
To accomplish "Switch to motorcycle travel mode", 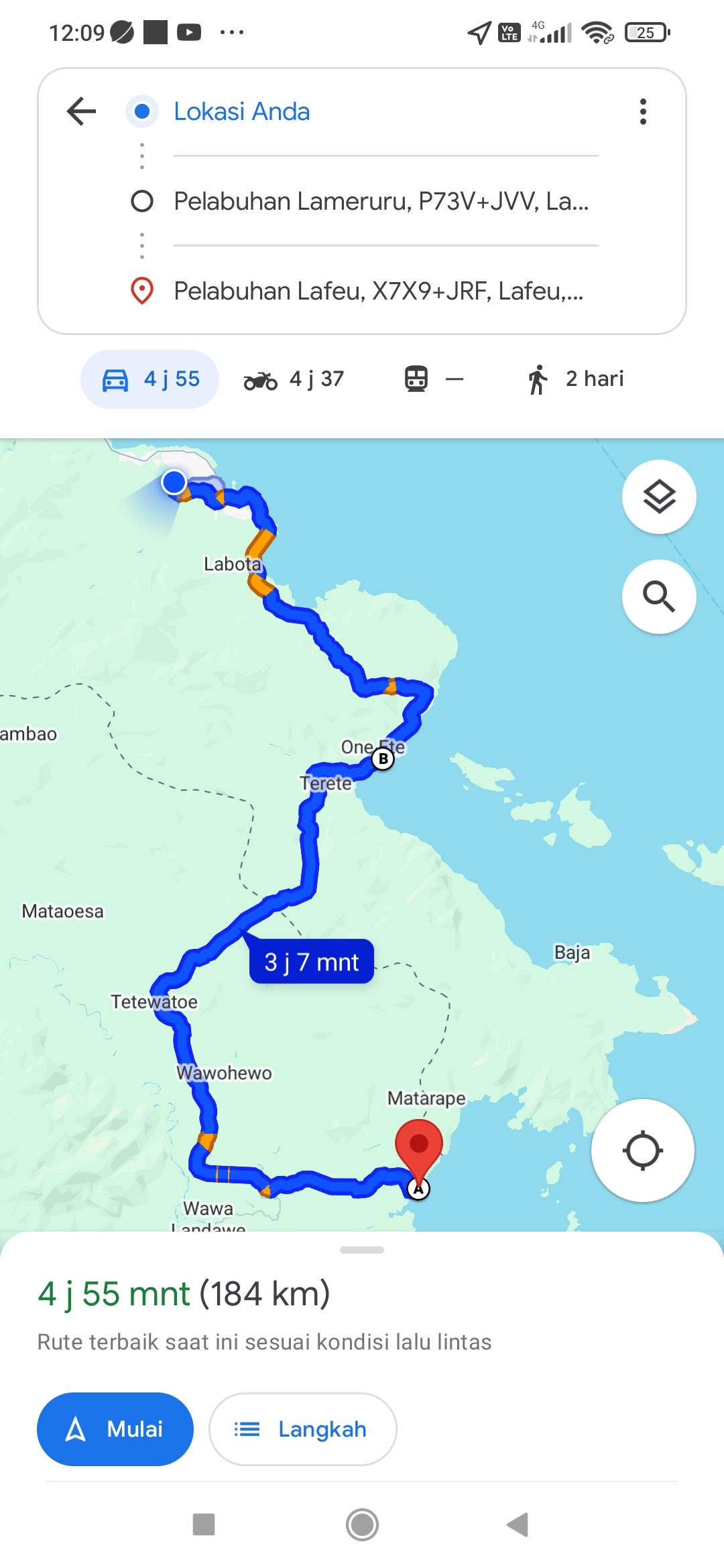I will point(294,379).
